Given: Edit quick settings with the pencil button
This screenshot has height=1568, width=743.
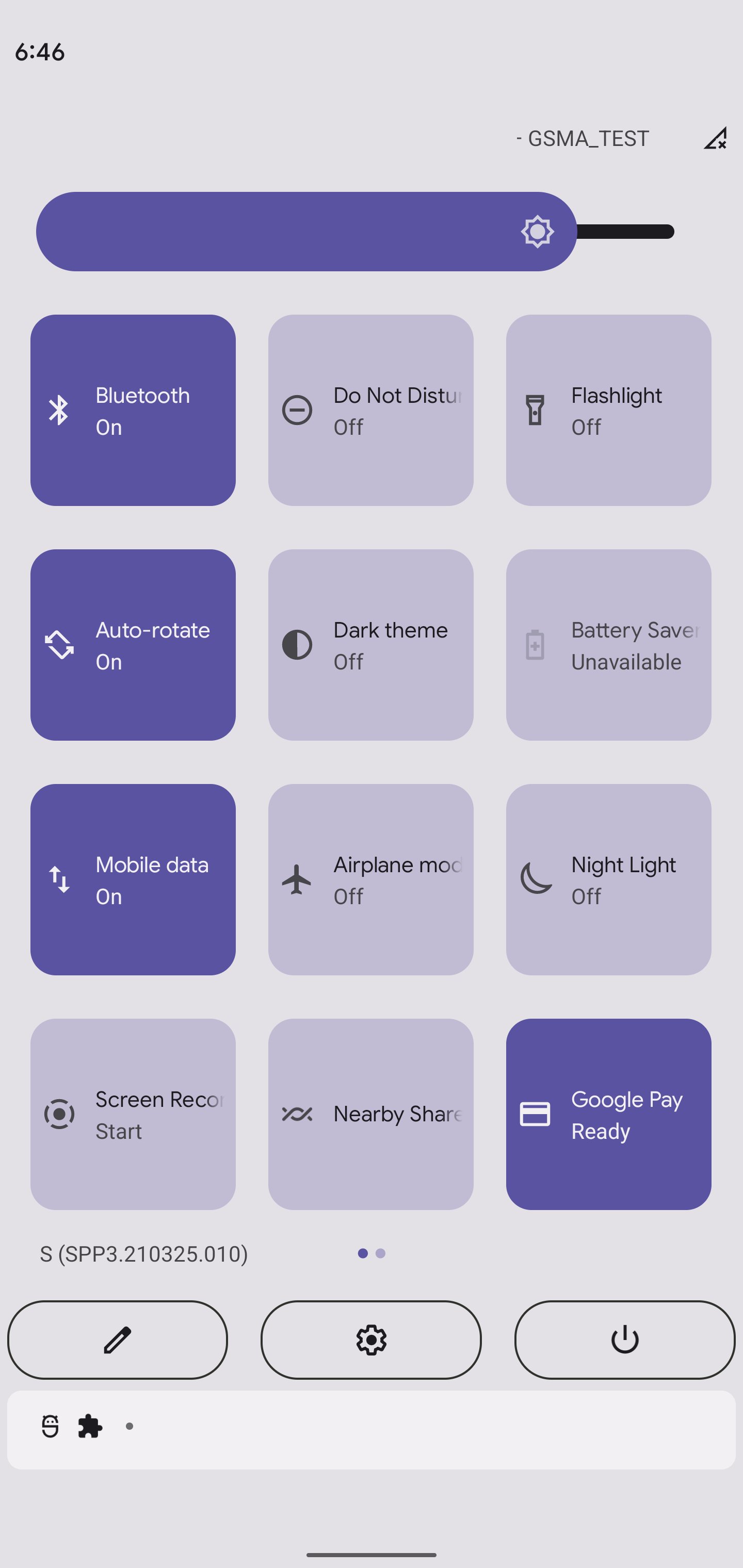Looking at the screenshot, I should pos(118,1340).
